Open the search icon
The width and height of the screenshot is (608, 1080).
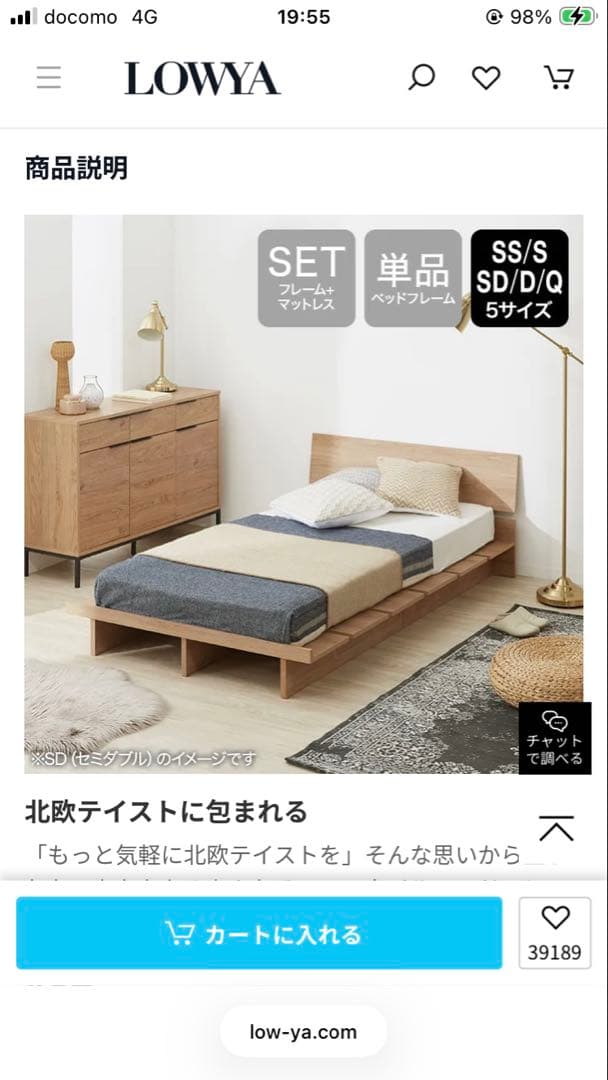tap(422, 77)
